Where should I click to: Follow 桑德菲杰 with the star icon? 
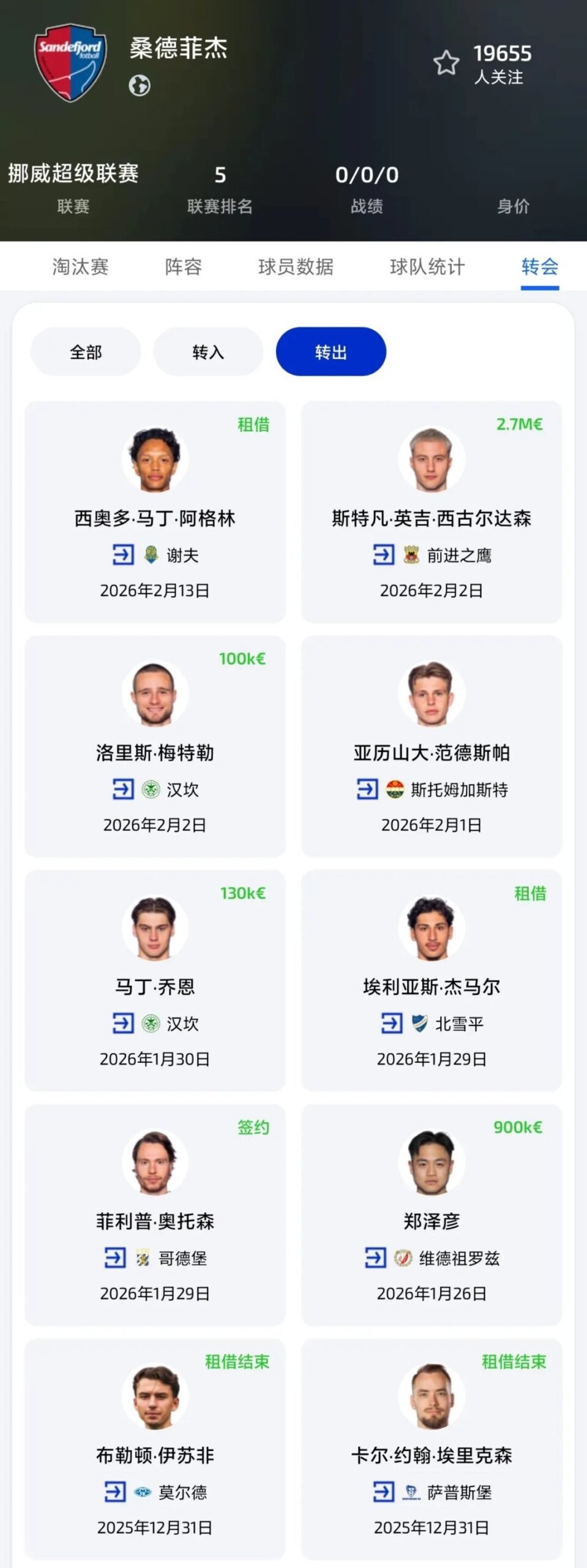click(446, 63)
